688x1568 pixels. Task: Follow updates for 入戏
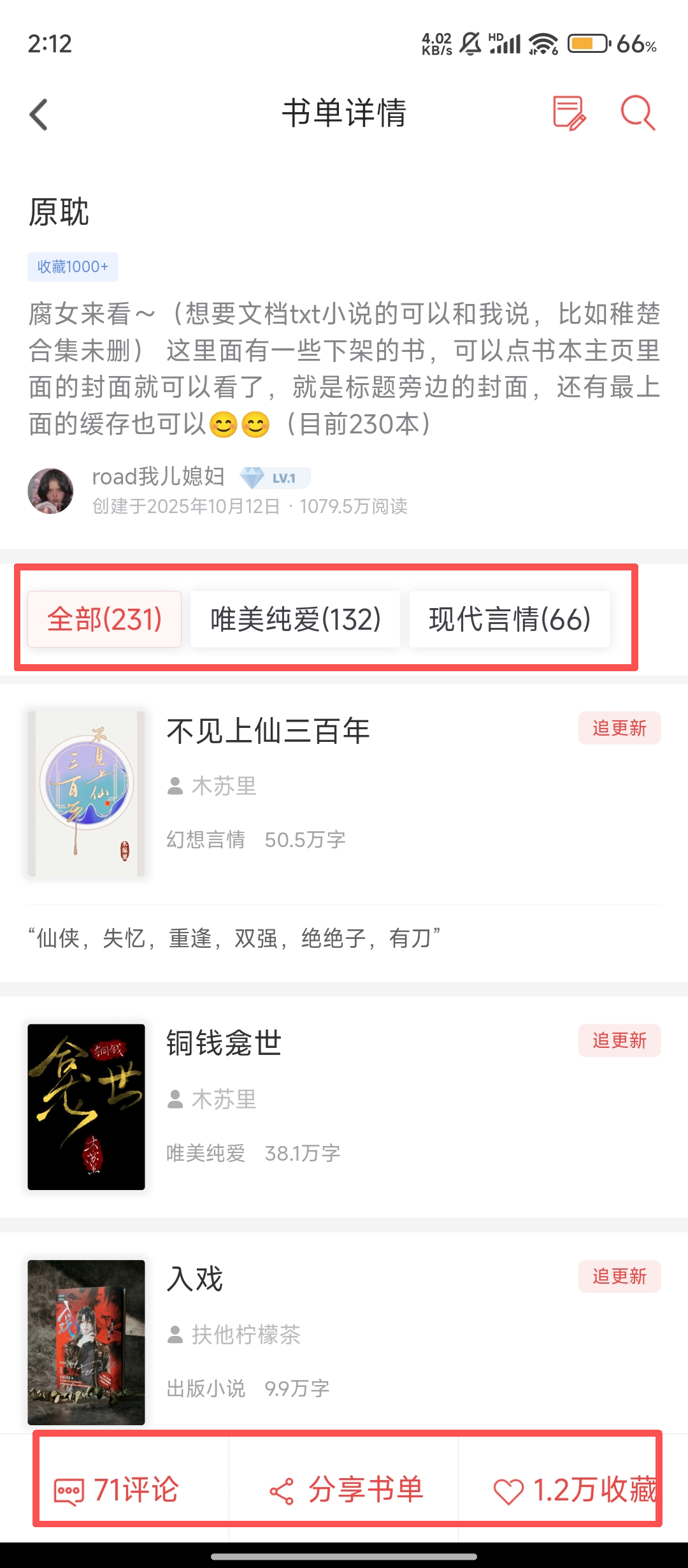619,1277
